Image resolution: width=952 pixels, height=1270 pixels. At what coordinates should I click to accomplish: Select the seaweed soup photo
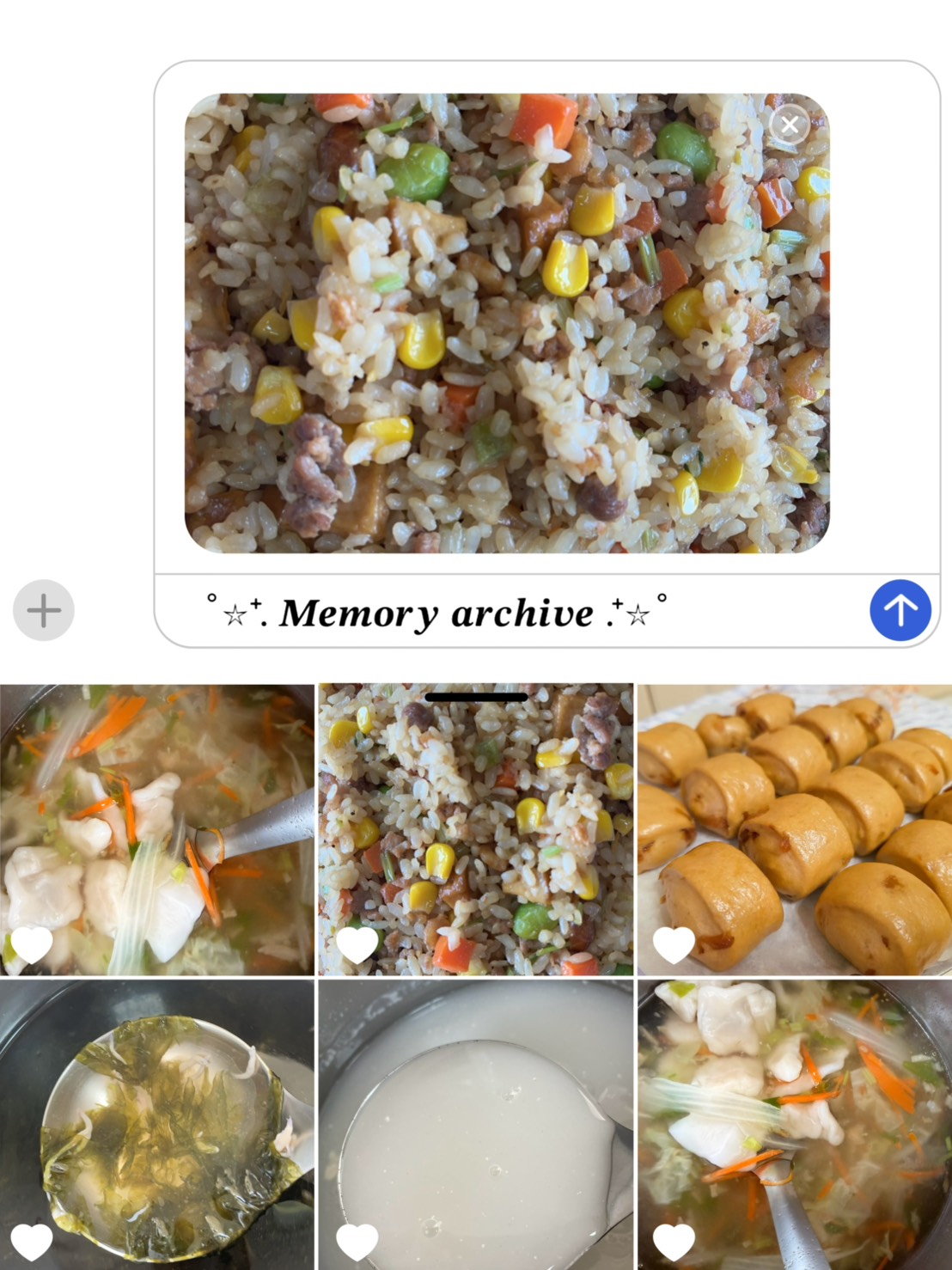point(157,1124)
